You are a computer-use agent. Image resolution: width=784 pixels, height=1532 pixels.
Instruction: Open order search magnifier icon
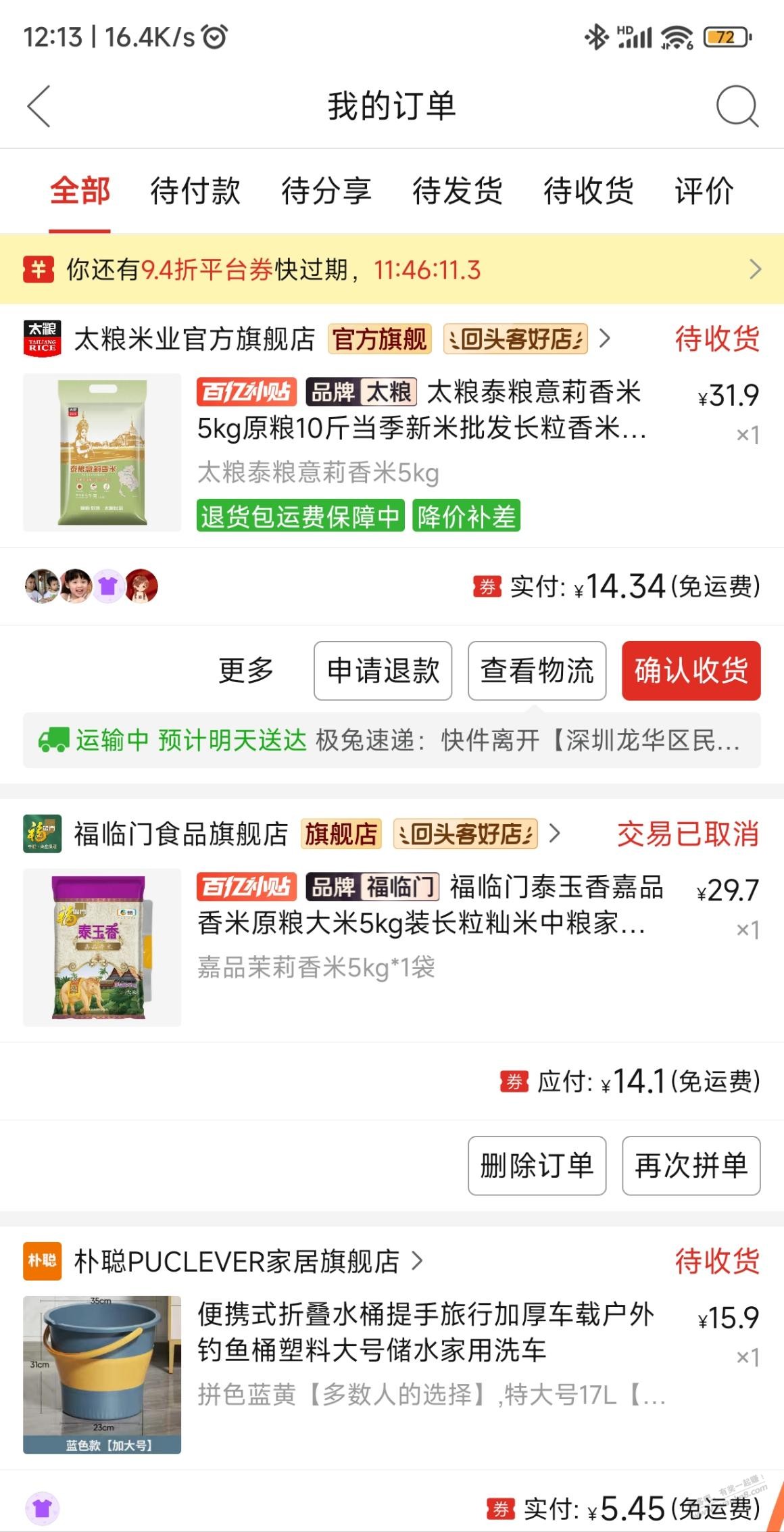(737, 106)
